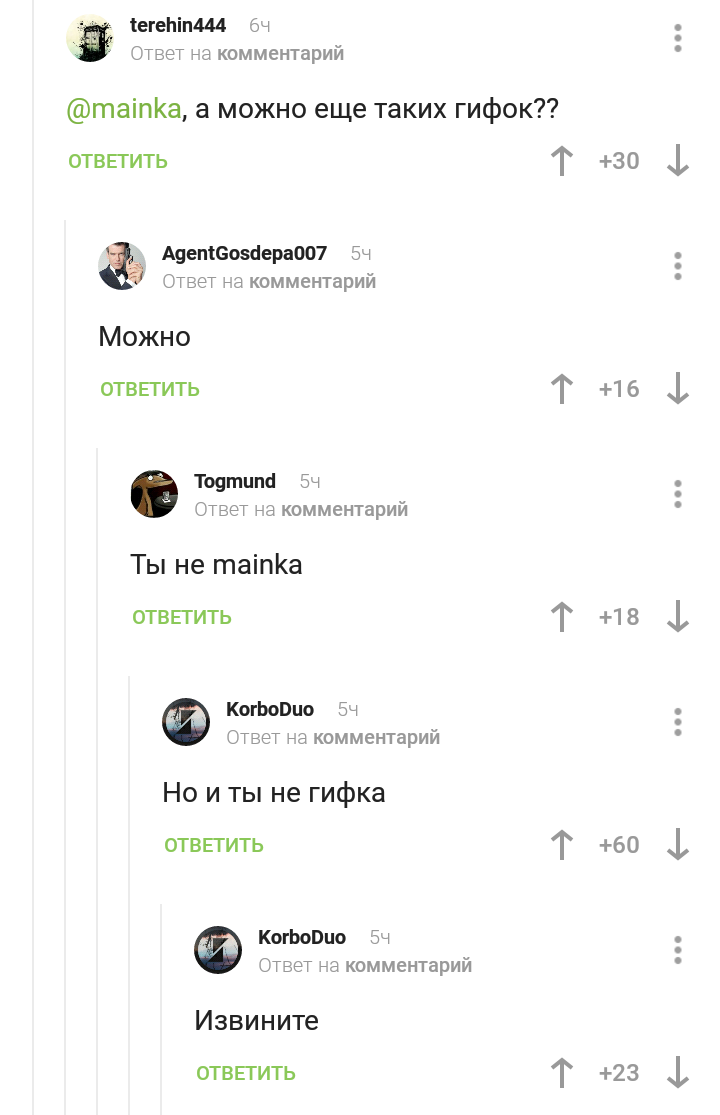Upvote terehin444's comment
This screenshot has width=720, height=1115.
pos(562,161)
